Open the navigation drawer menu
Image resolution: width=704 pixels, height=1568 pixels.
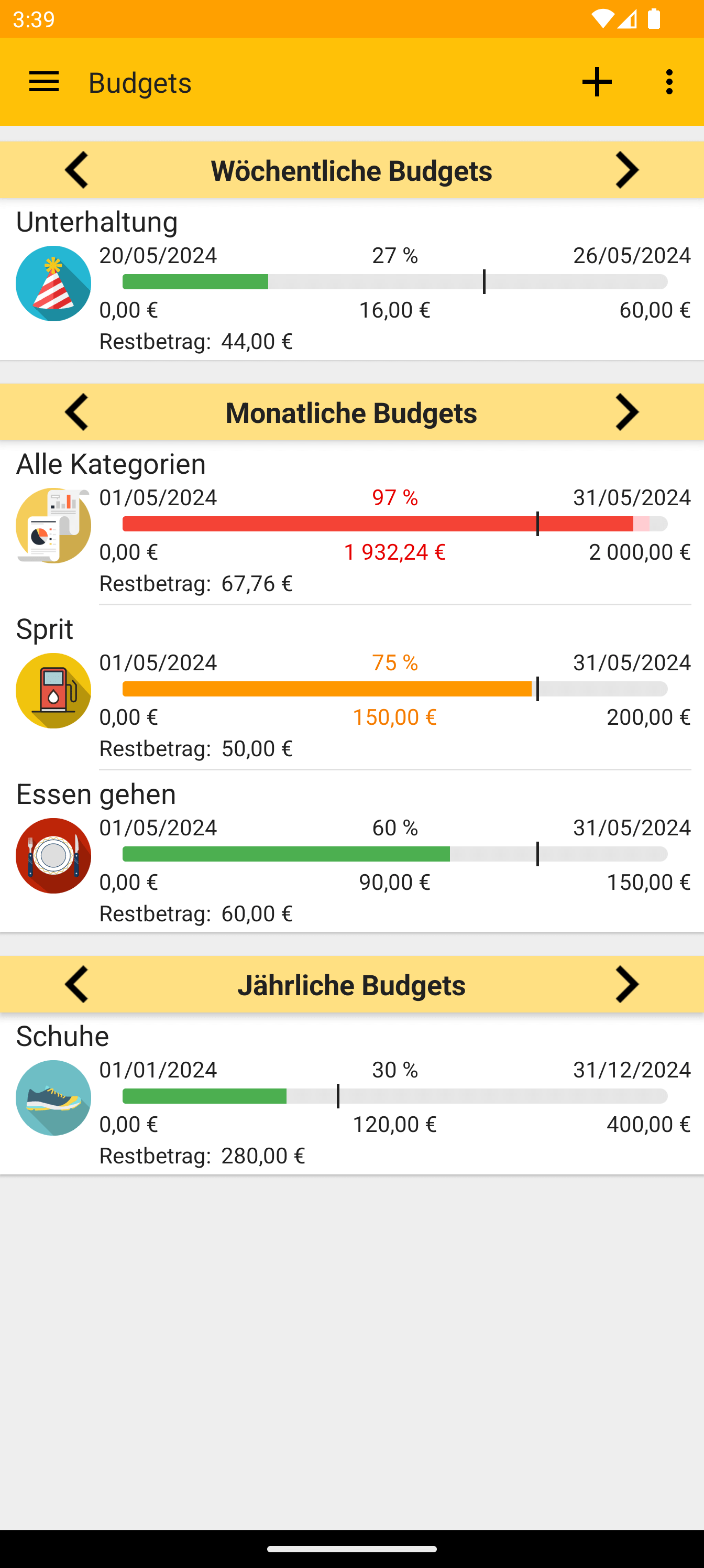click(x=44, y=82)
